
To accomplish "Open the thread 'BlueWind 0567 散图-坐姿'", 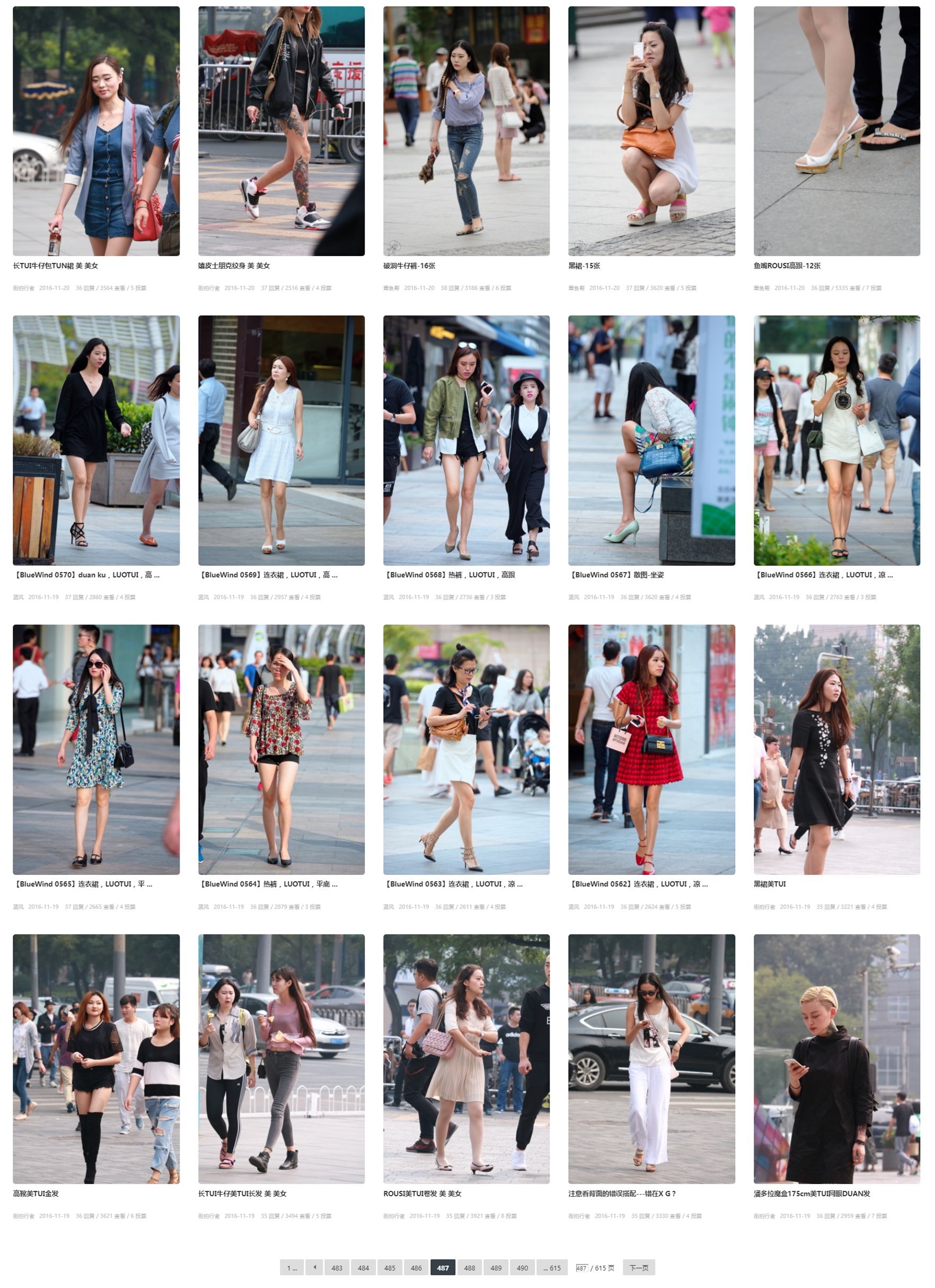I will pyautogui.click(x=615, y=575).
